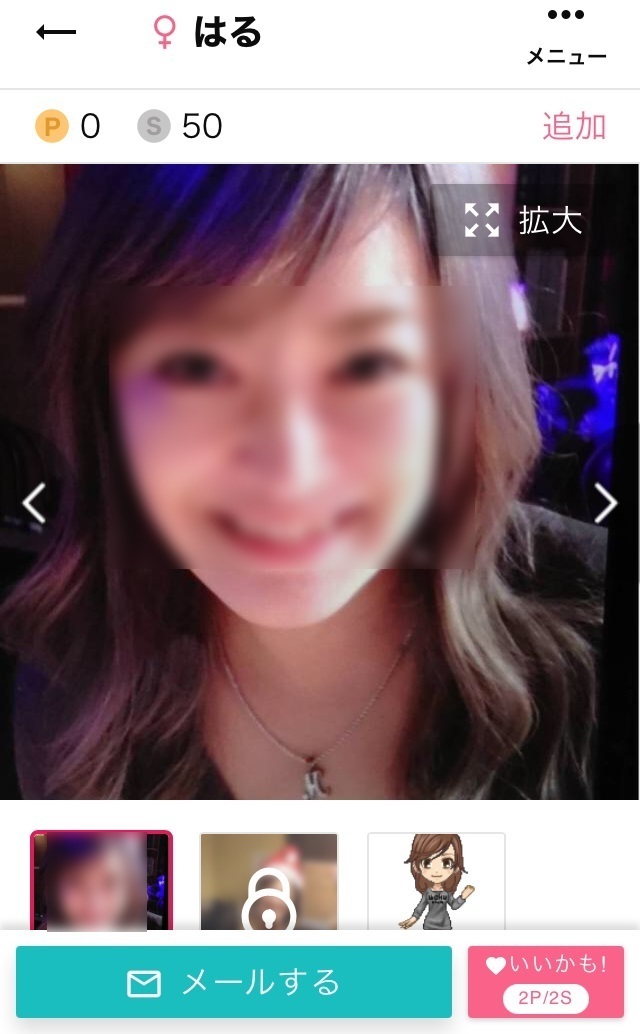Enlarge the photo with 拡大

point(524,220)
